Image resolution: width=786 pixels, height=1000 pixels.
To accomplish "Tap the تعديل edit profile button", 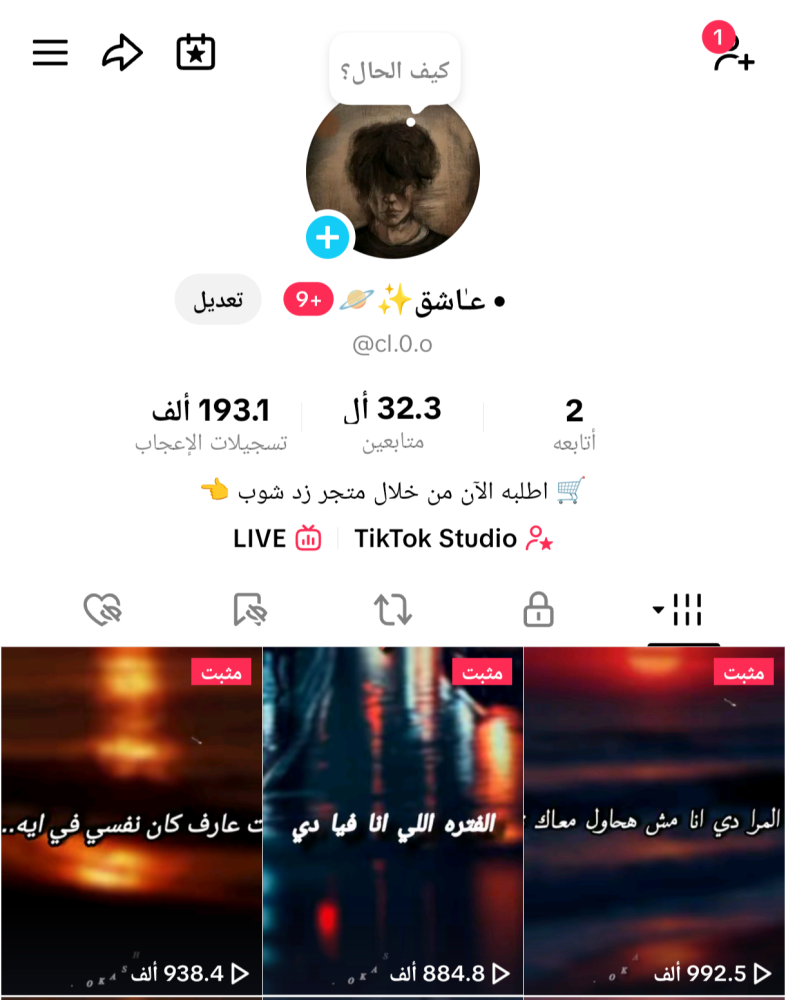I will [218, 300].
